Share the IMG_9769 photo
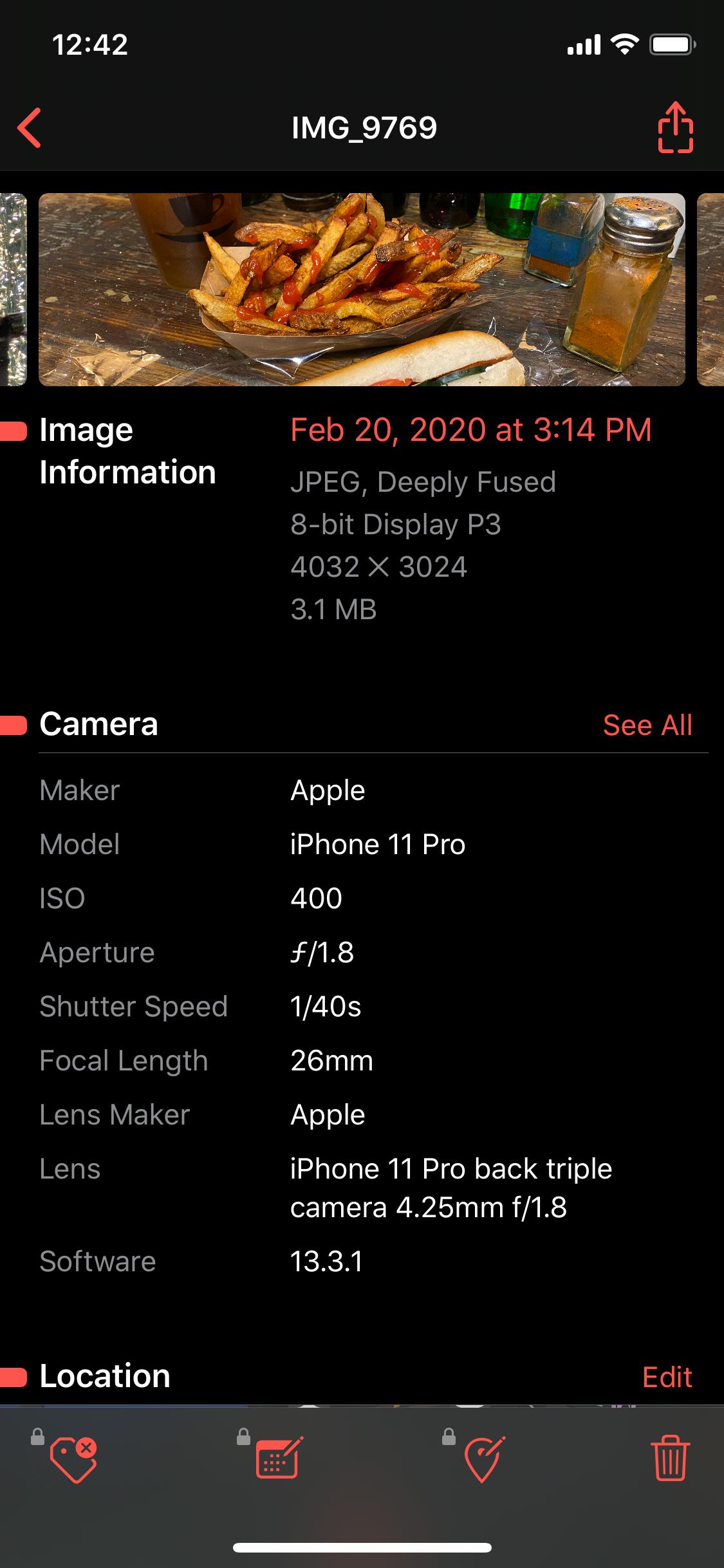 [675, 127]
